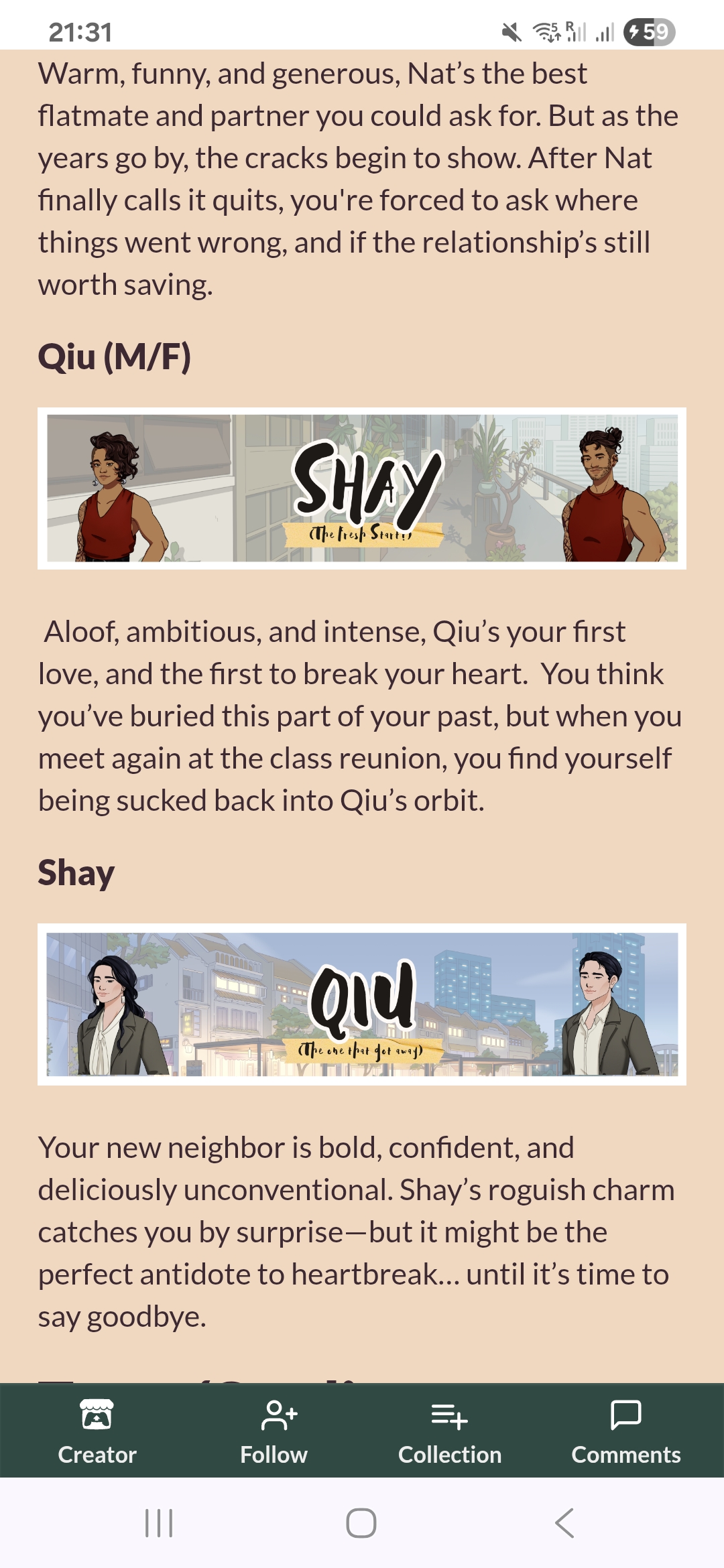The image size is (724, 1568).
Task: Go back using the system back button
Action: pyautogui.click(x=564, y=1523)
